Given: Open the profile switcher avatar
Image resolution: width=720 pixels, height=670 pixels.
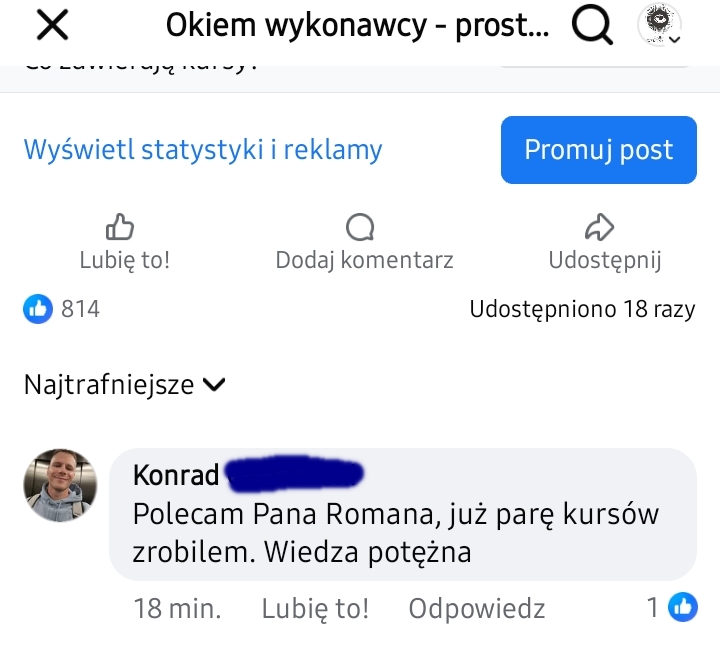Looking at the screenshot, I should click(x=660, y=26).
